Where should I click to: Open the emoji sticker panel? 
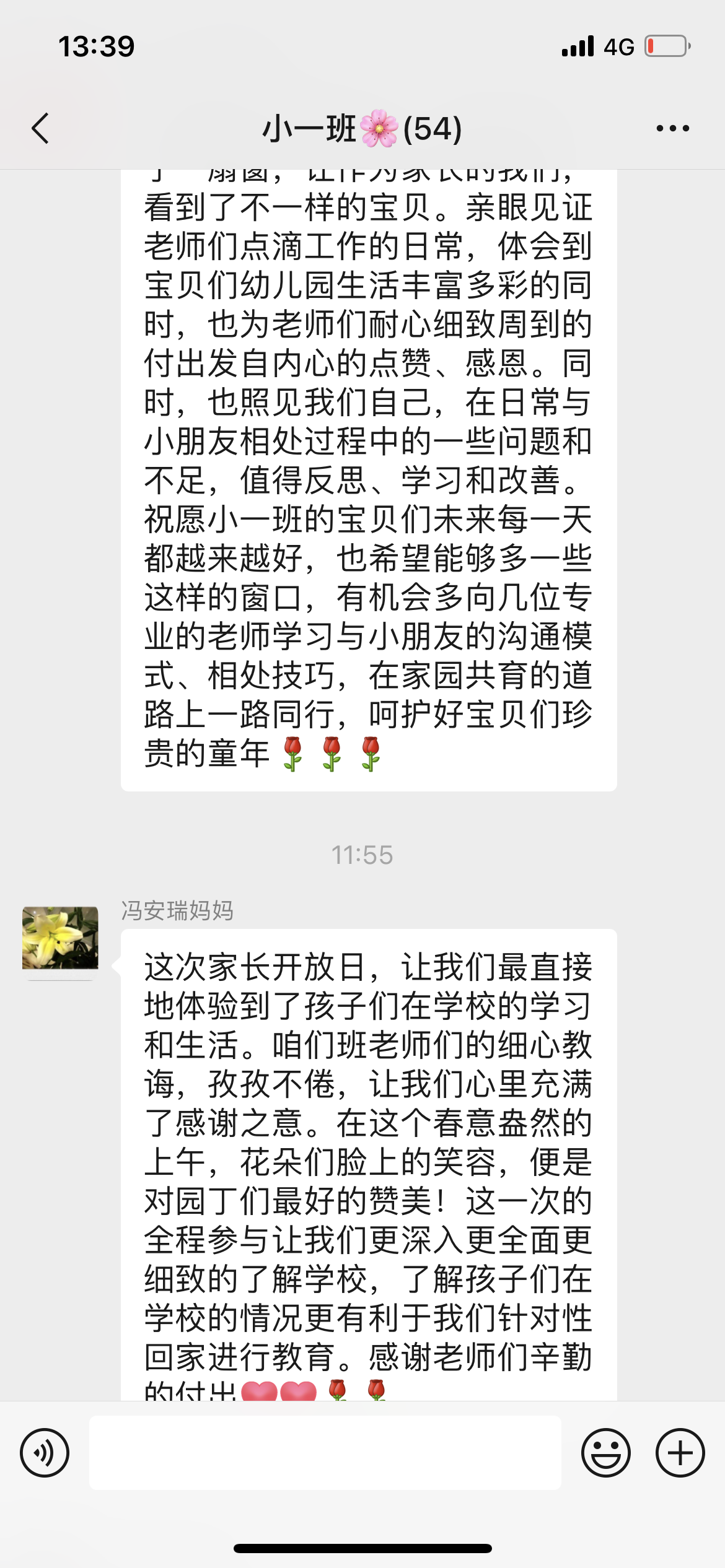pos(605,1452)
